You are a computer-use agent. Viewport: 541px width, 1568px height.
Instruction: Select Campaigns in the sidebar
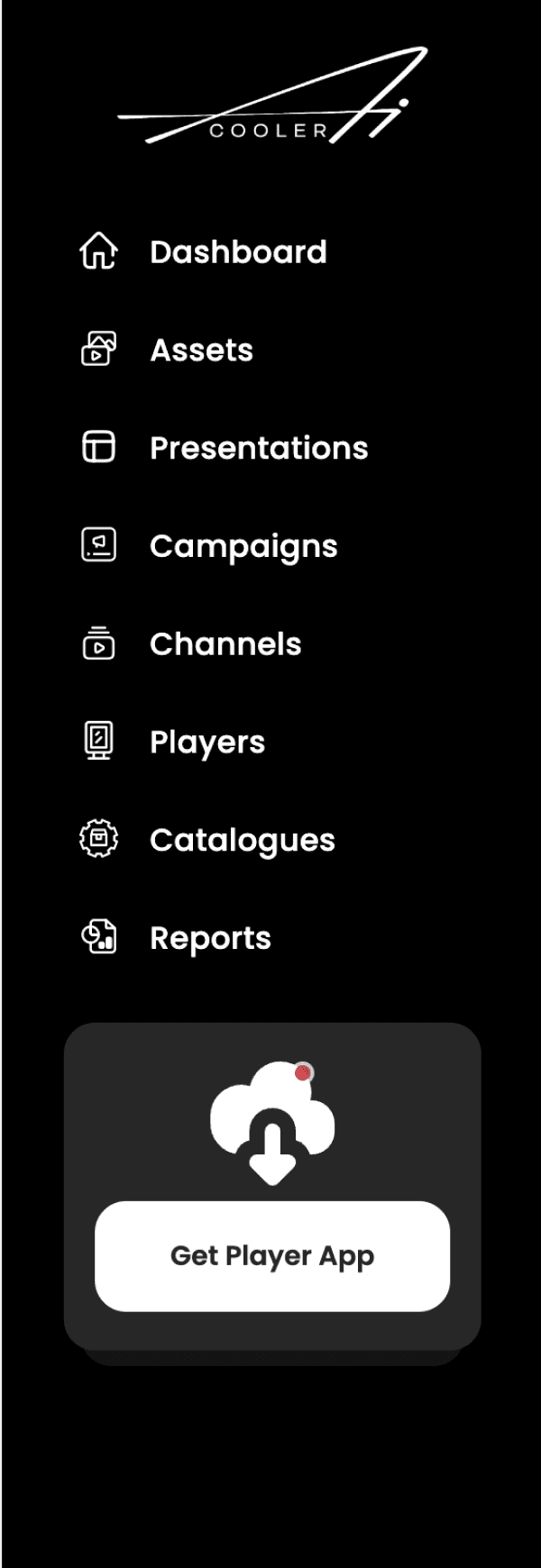pos(208,546)
